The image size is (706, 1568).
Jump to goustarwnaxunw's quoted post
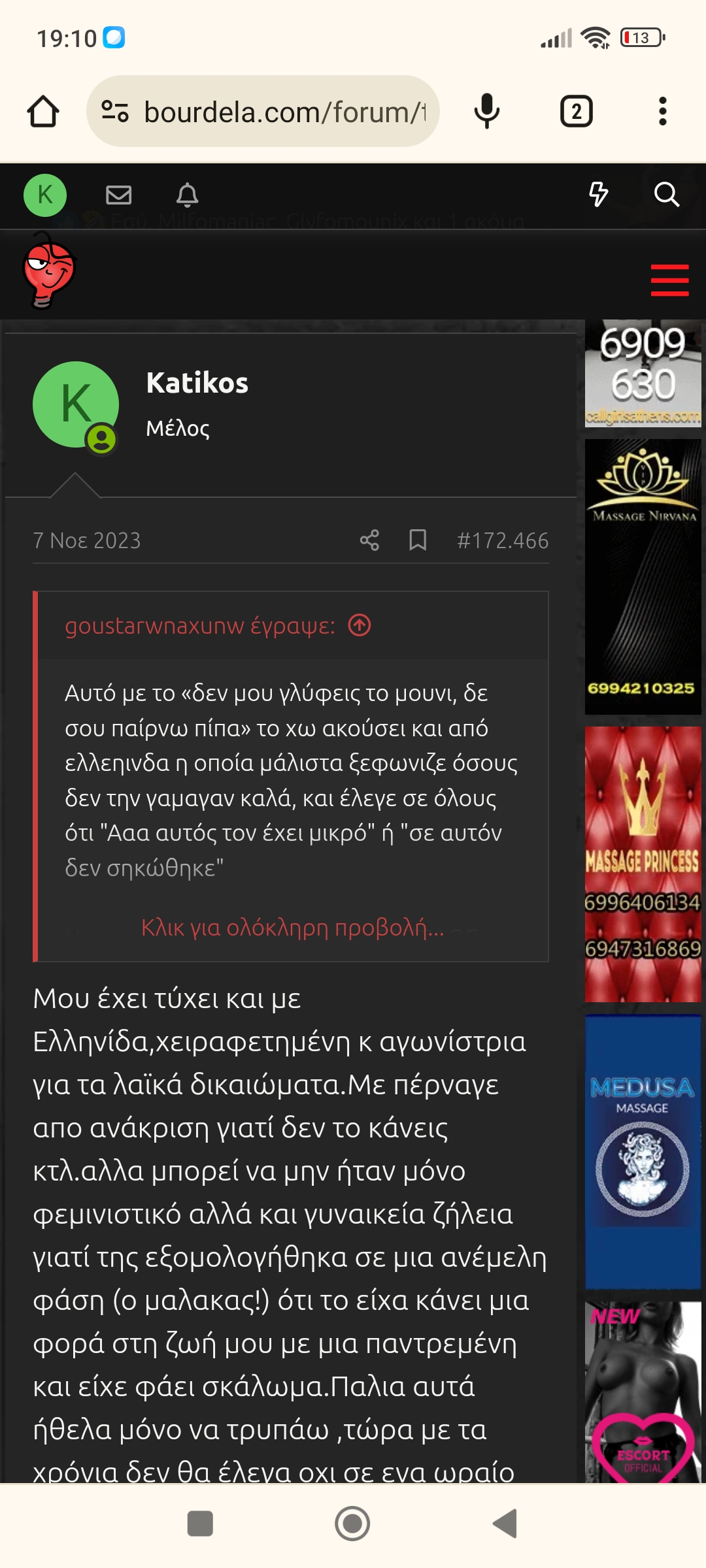pos(360,625)
